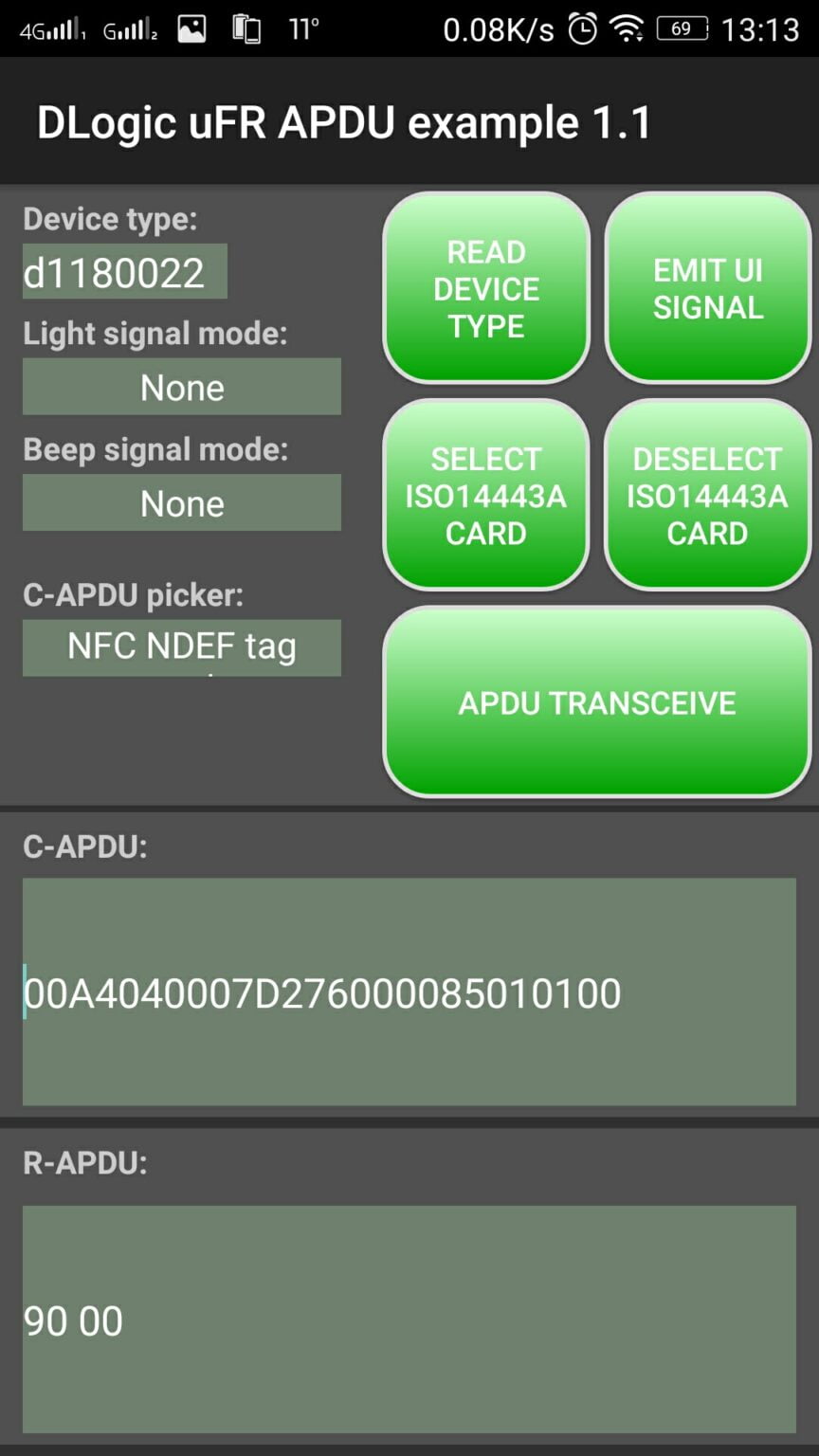Trigger the EMIT UI SIGNAL button
The height and width of the screenshot is (1456, 819).
708,288
